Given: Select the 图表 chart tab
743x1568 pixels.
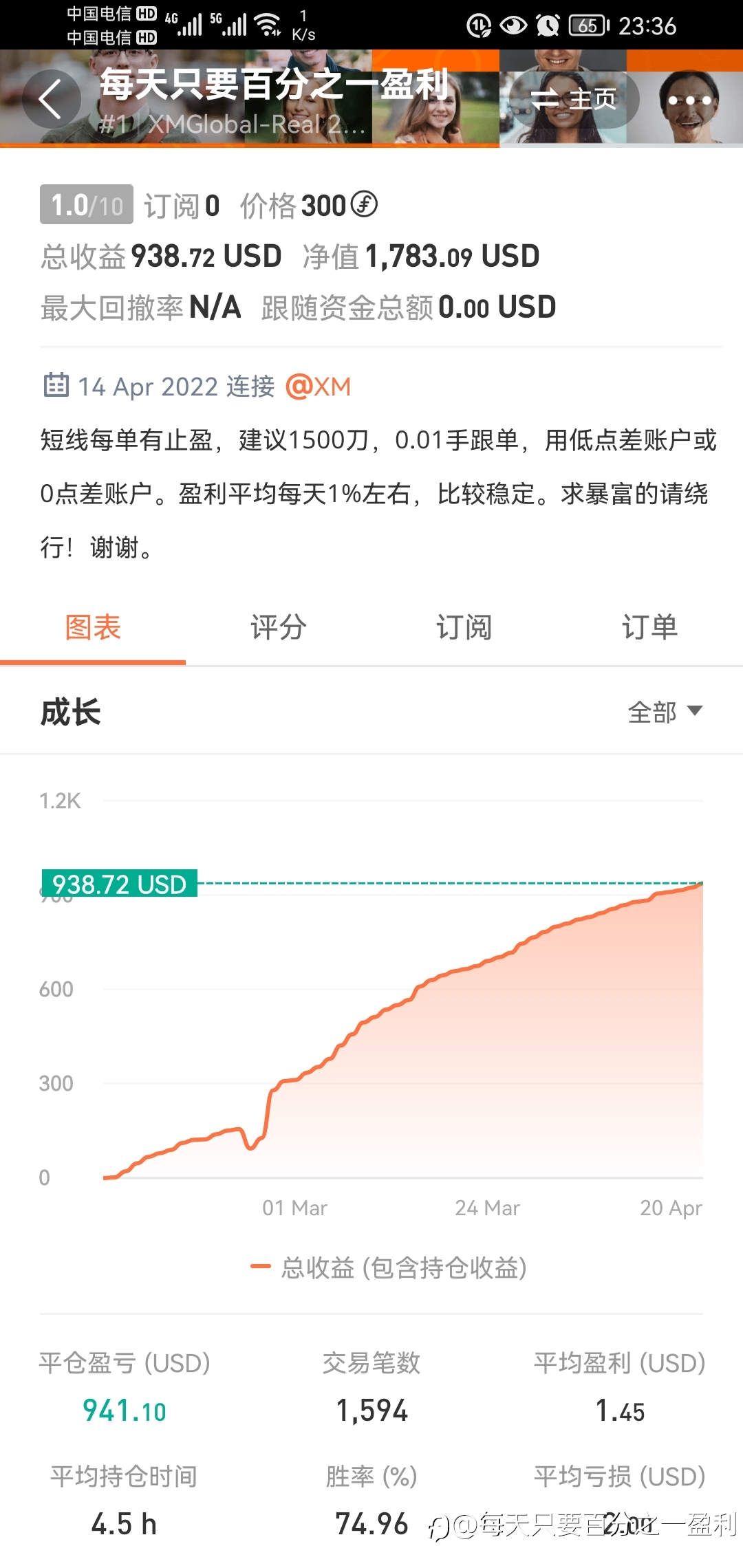Looking at the screenshot, I should [93, 627].
